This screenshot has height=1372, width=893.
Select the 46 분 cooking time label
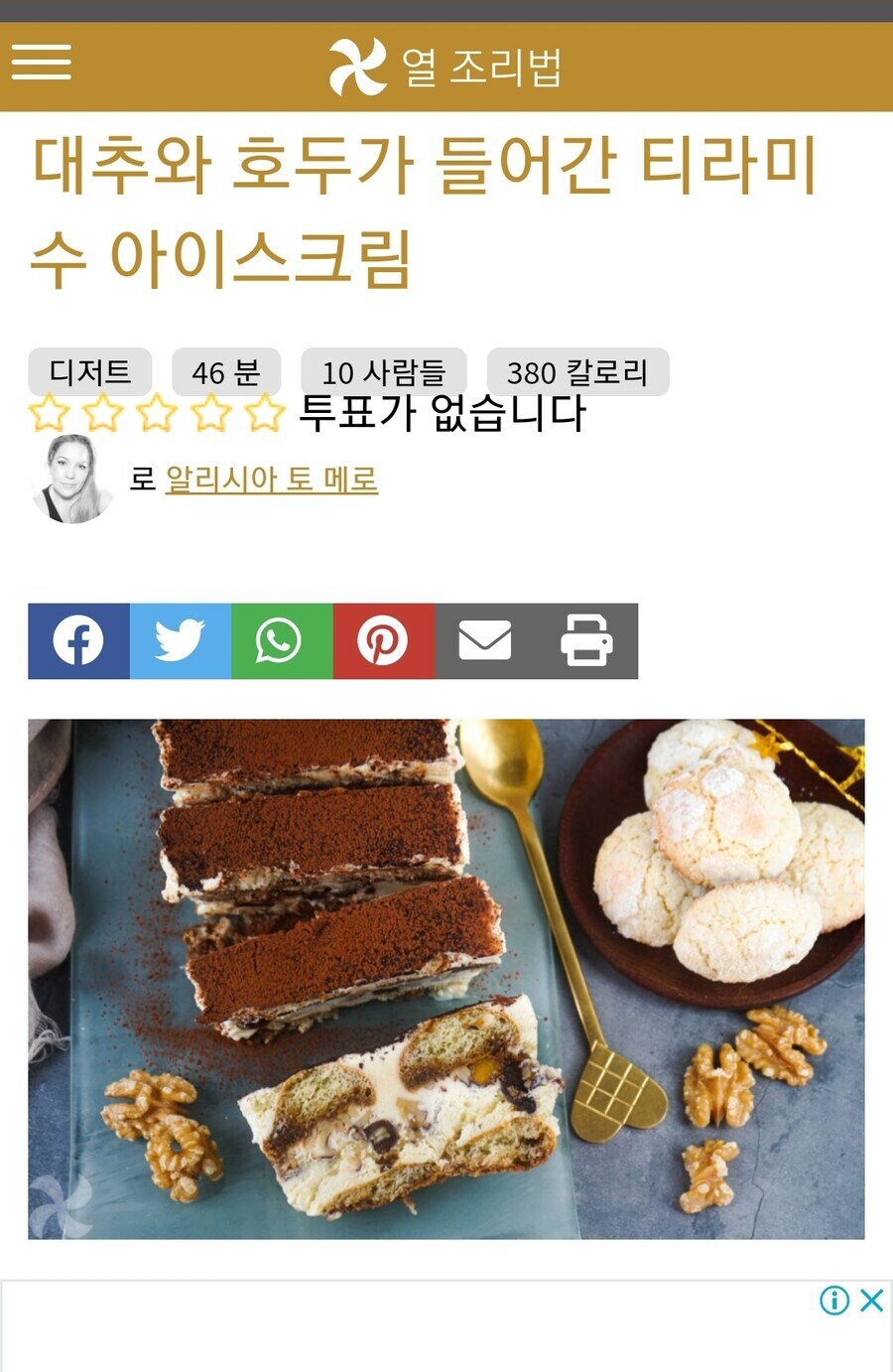[x=226, y=371]
